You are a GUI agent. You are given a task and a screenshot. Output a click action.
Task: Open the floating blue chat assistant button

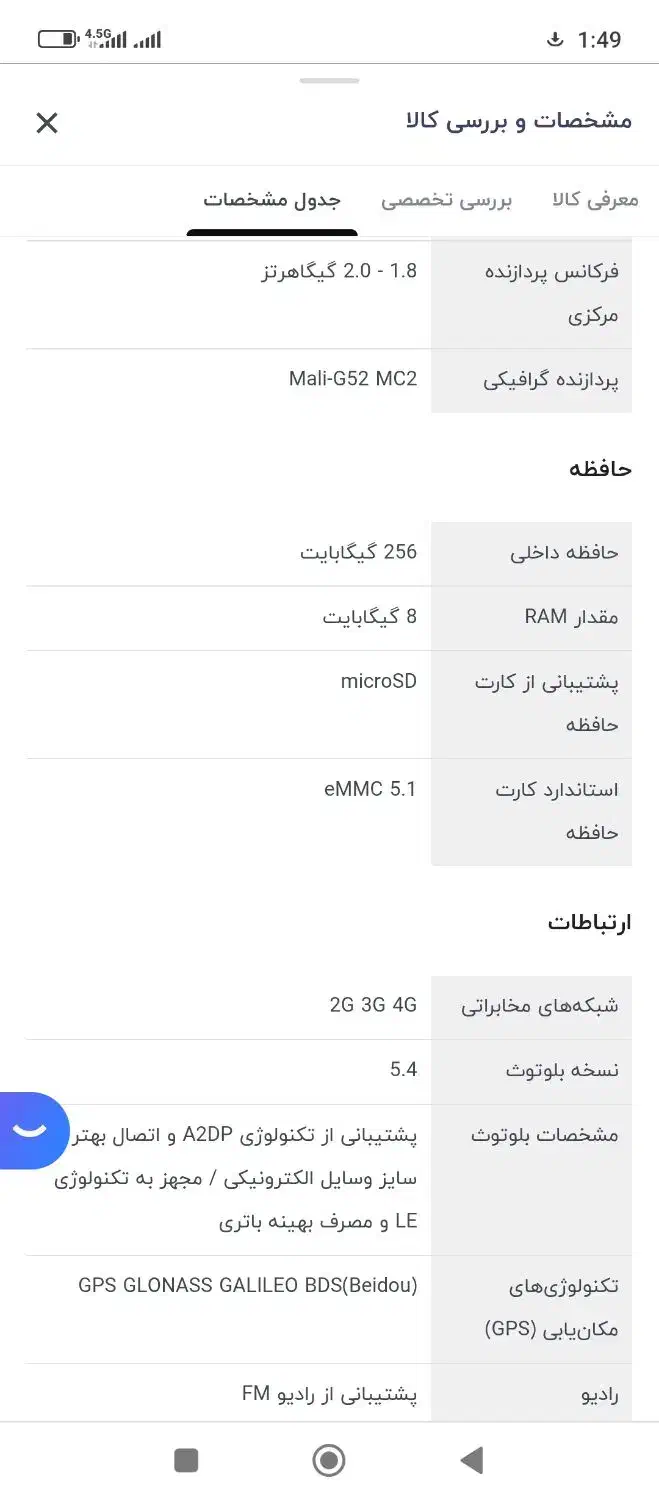(x=32, y=1130)
